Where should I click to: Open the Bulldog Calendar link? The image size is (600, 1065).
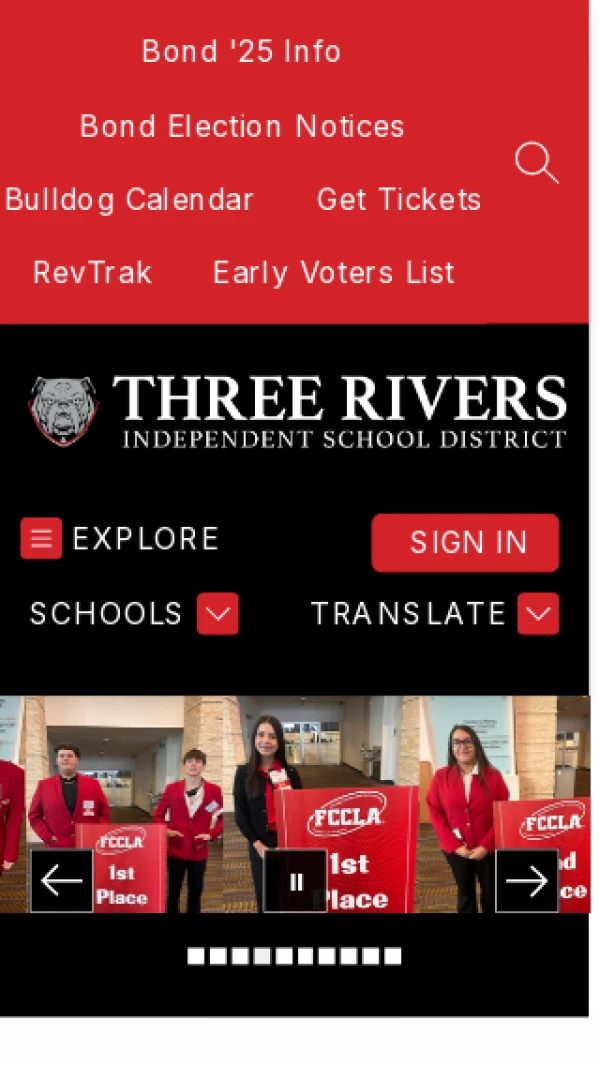[129, 200]
